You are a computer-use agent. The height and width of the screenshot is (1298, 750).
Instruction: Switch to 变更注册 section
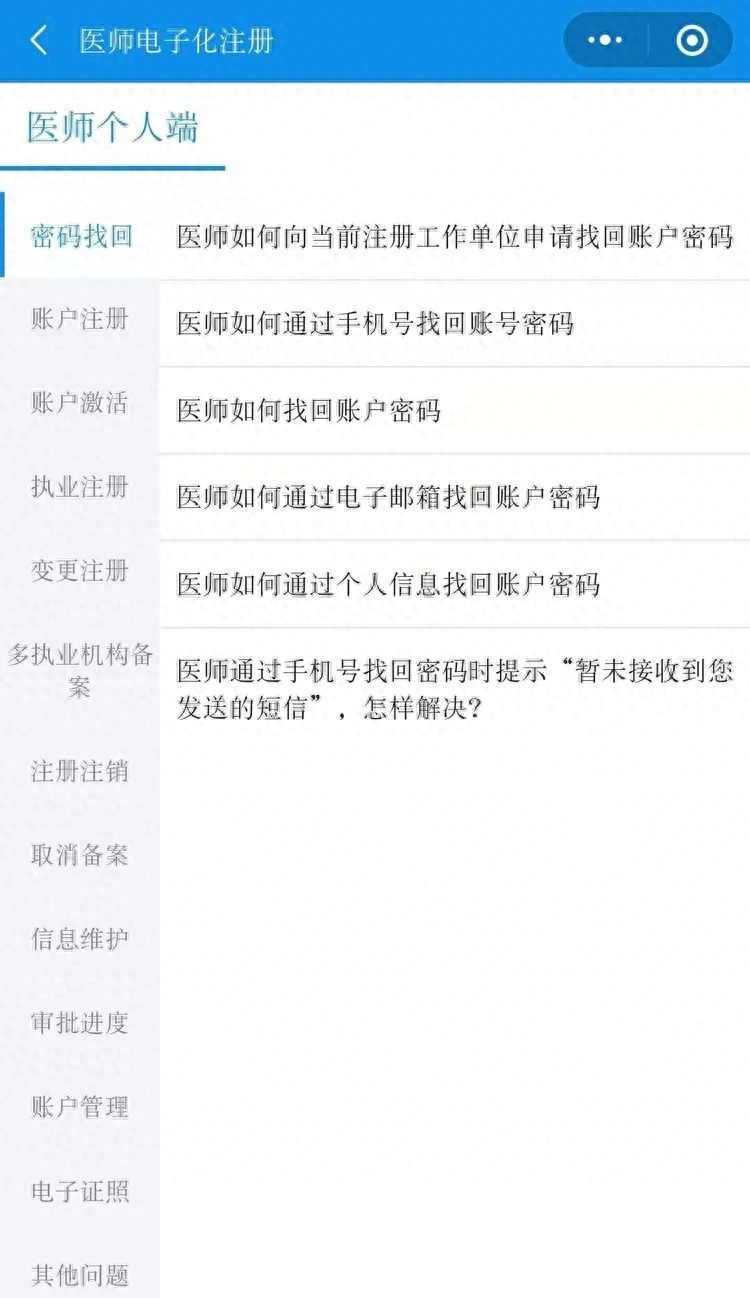[80, 571]
